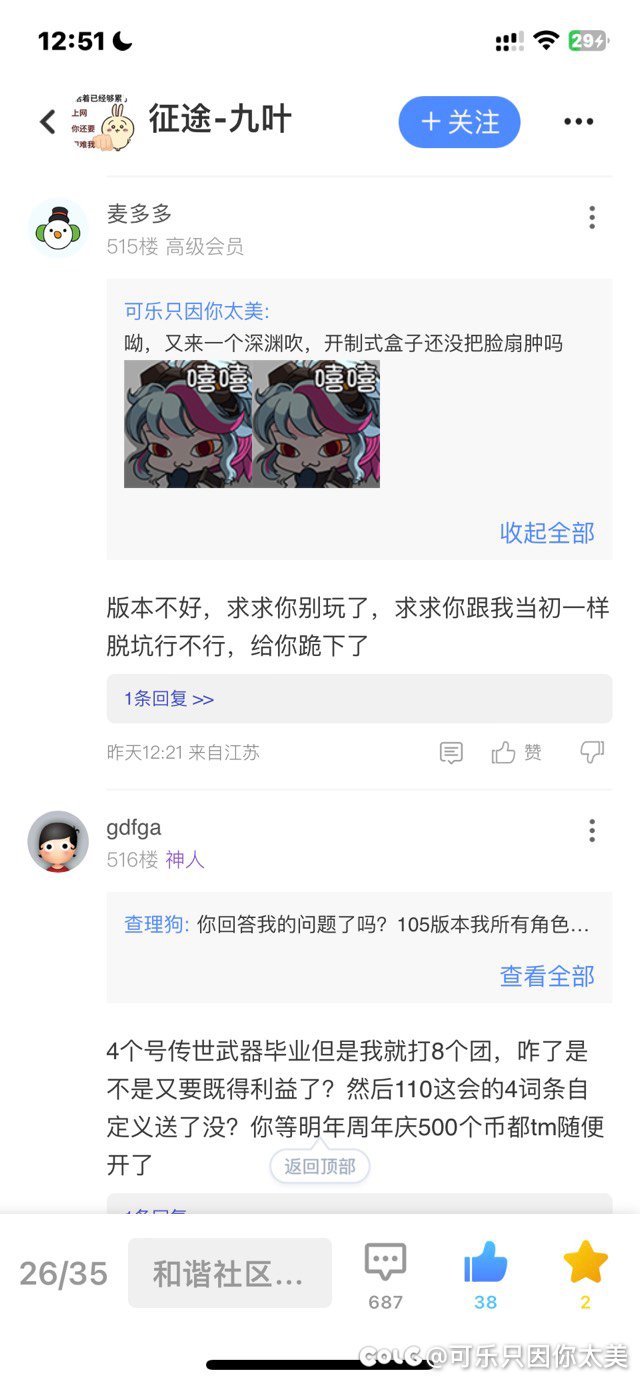Open the overflow menu in the header
The height and width of the screenshot is (1386, 640).
tap(578, 122)
